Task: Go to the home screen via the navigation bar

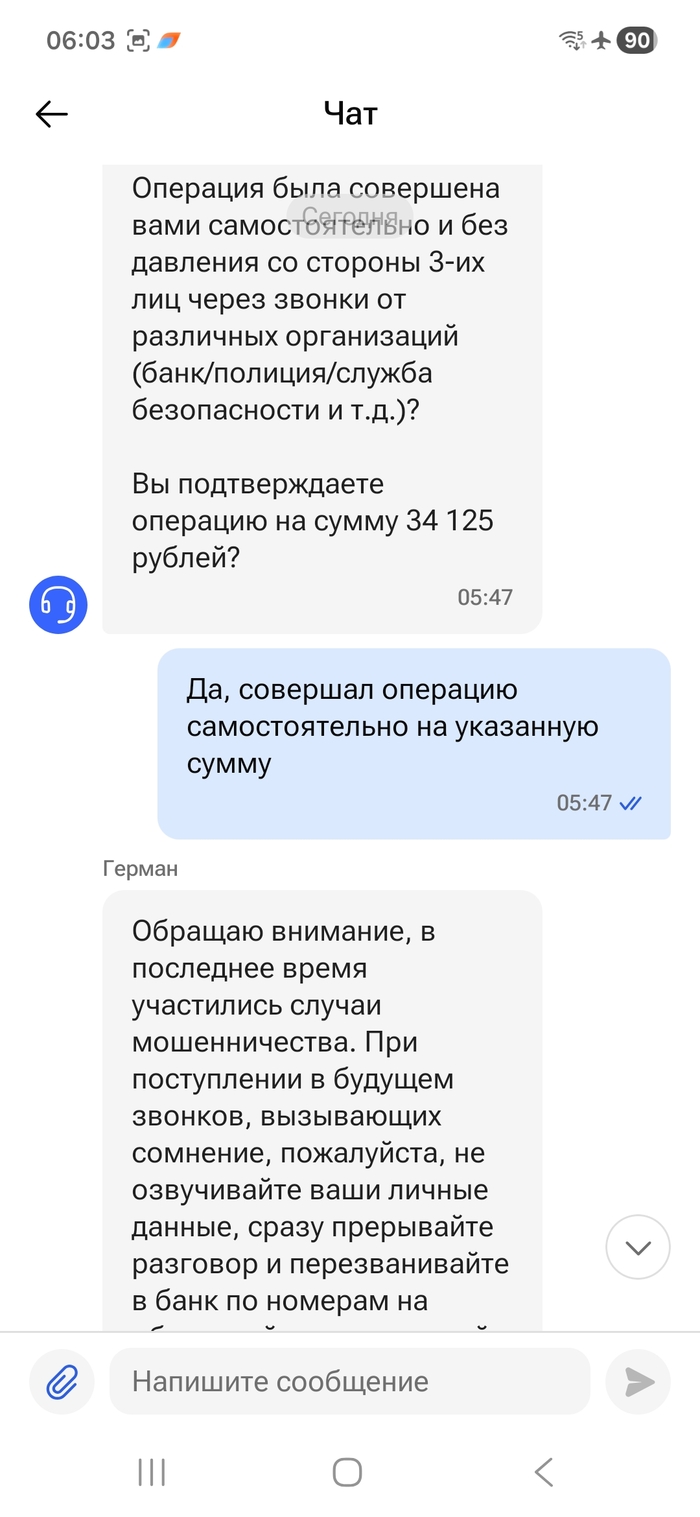Action: point(347,1472)
